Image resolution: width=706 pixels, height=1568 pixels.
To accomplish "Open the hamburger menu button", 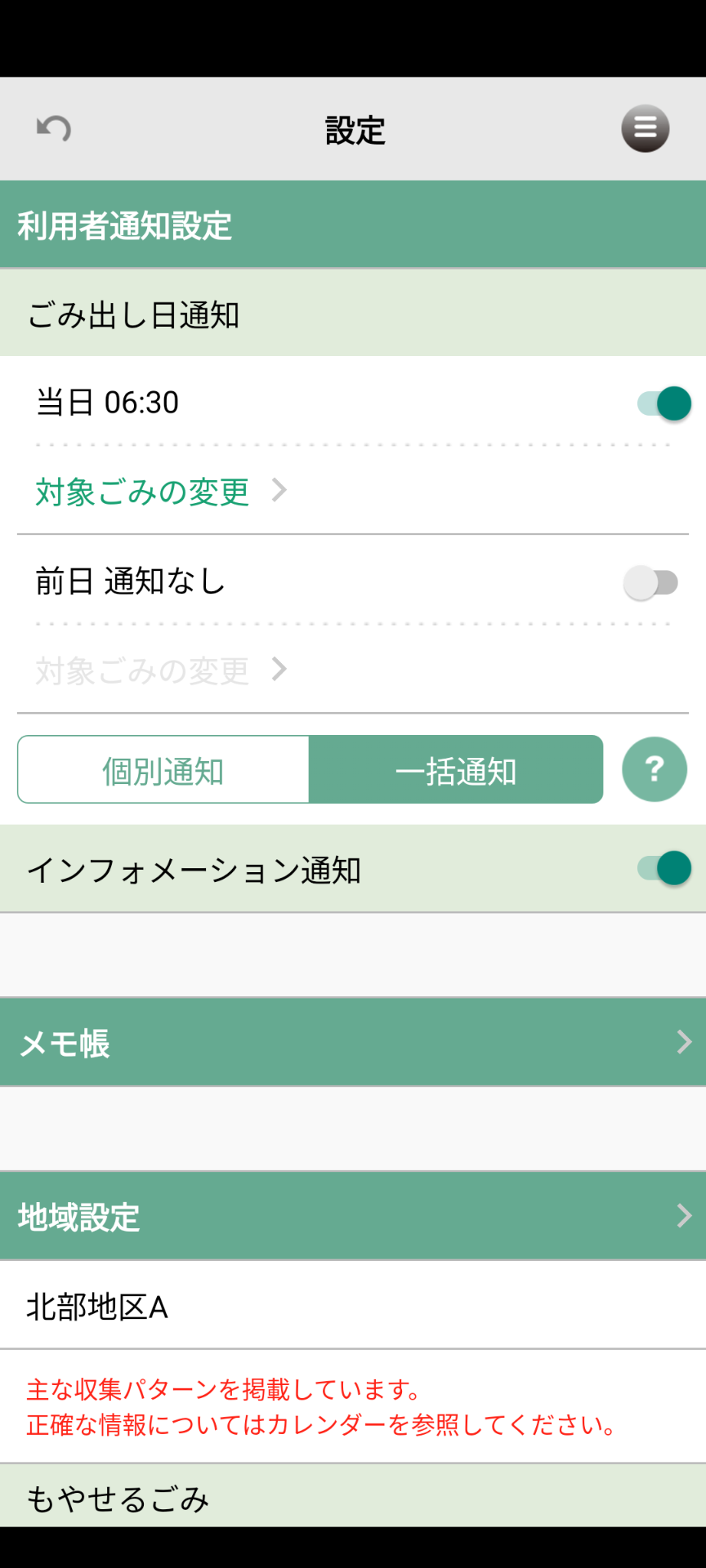I will [645, 129].
